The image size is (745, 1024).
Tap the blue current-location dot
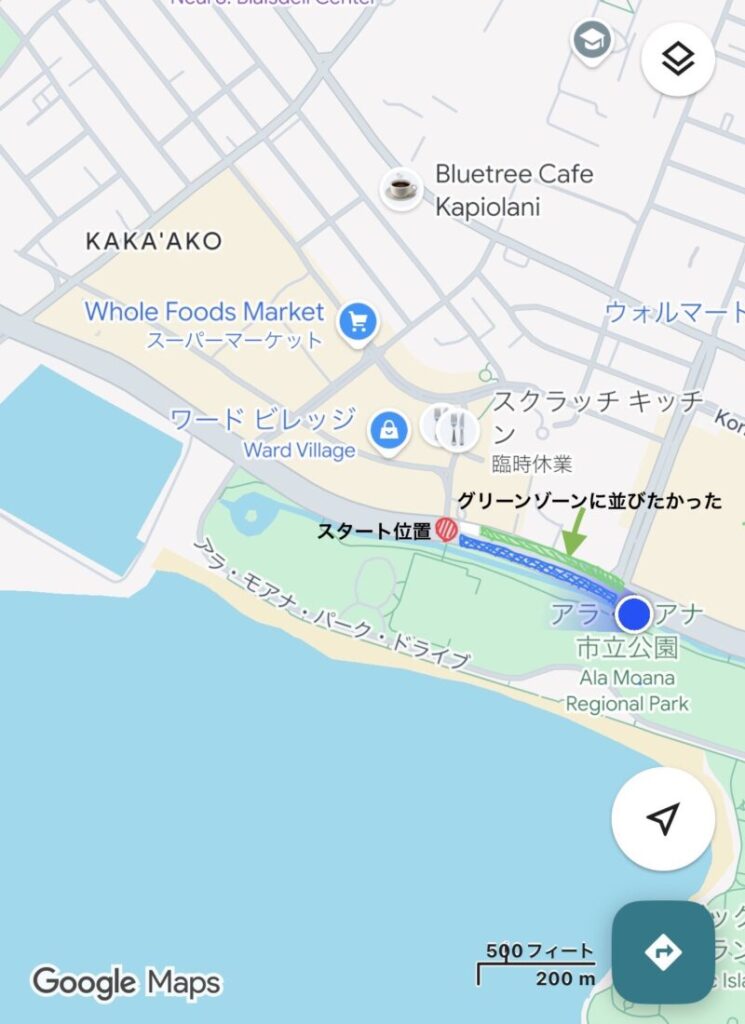(633, 613)
